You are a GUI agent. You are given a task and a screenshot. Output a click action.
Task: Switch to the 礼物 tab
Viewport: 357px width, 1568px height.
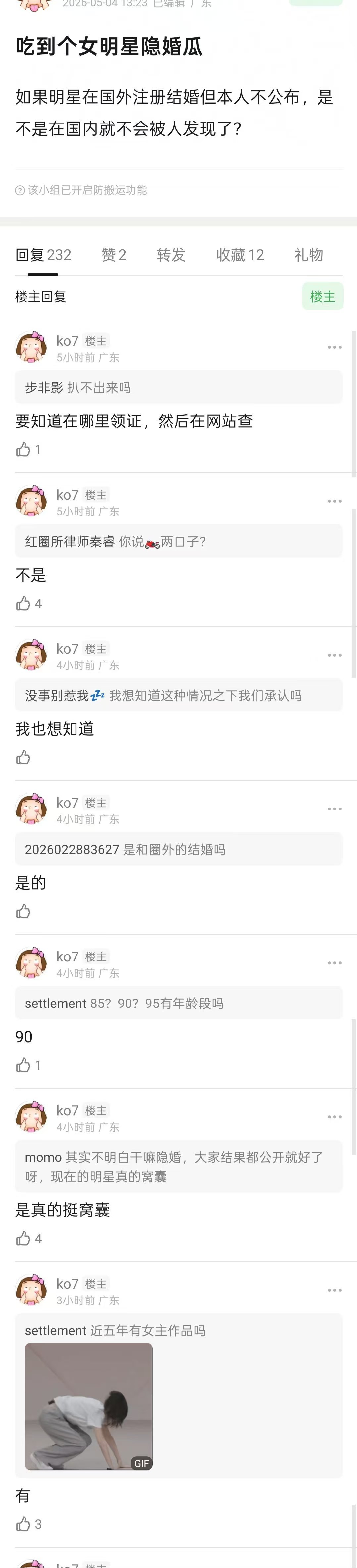tap(309, 254)
